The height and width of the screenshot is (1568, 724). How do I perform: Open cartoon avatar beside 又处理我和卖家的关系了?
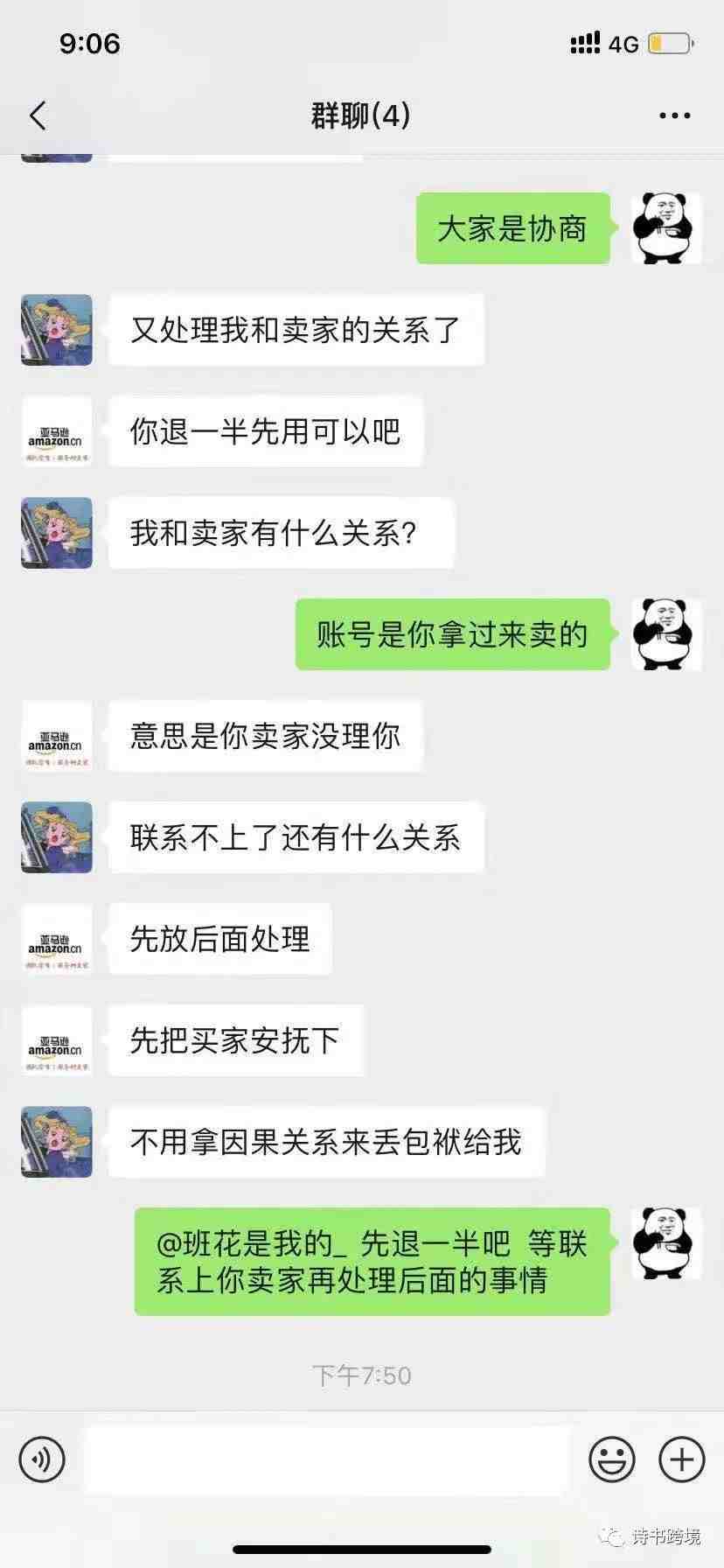click(57, 330)
